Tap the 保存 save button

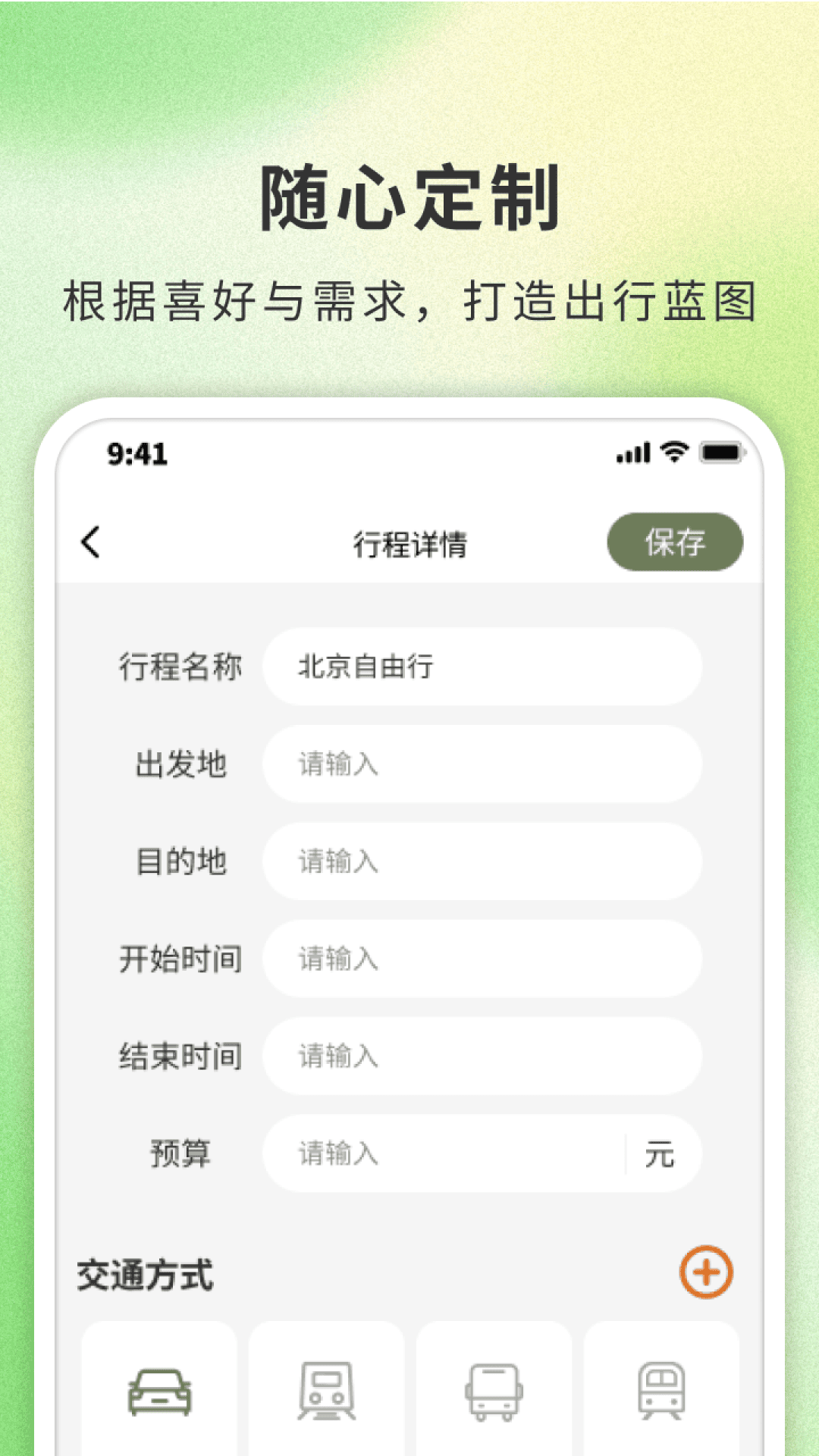[673, 543]
